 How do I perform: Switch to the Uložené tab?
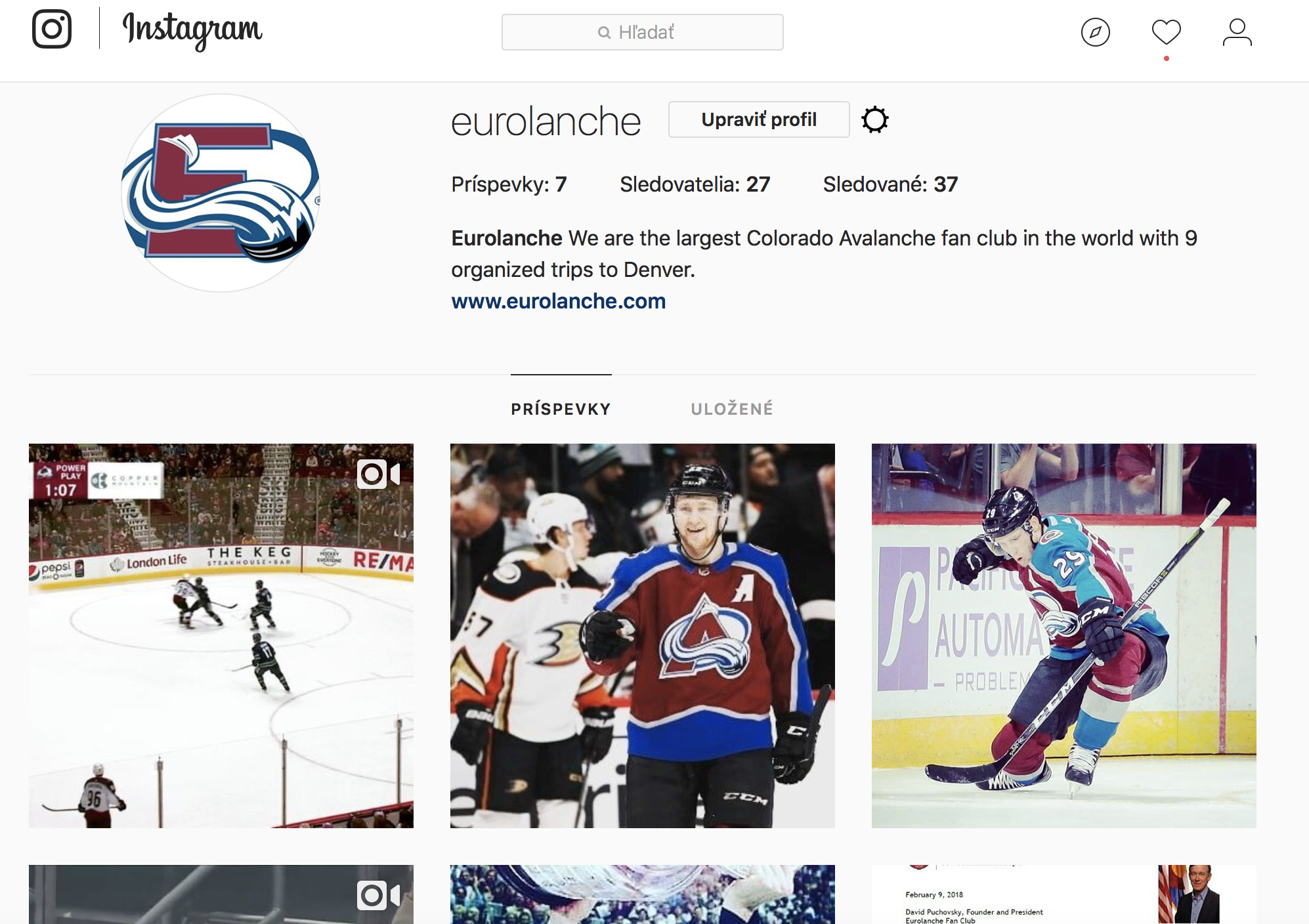pos(731,409)
